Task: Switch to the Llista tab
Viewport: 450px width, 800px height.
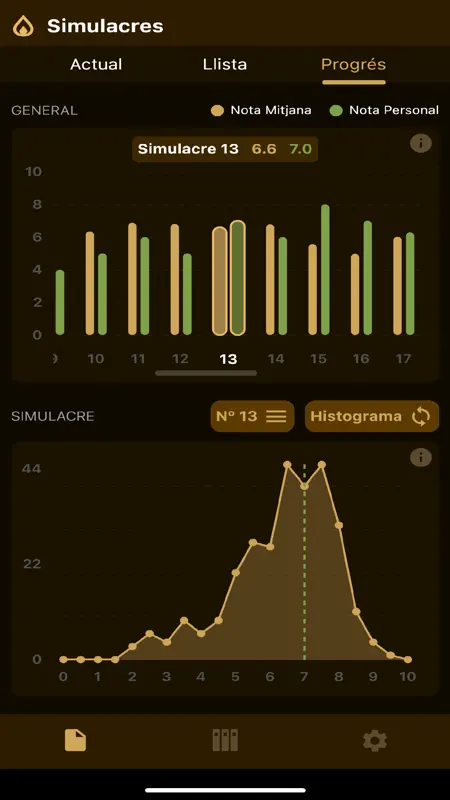Action: [224, 65]
